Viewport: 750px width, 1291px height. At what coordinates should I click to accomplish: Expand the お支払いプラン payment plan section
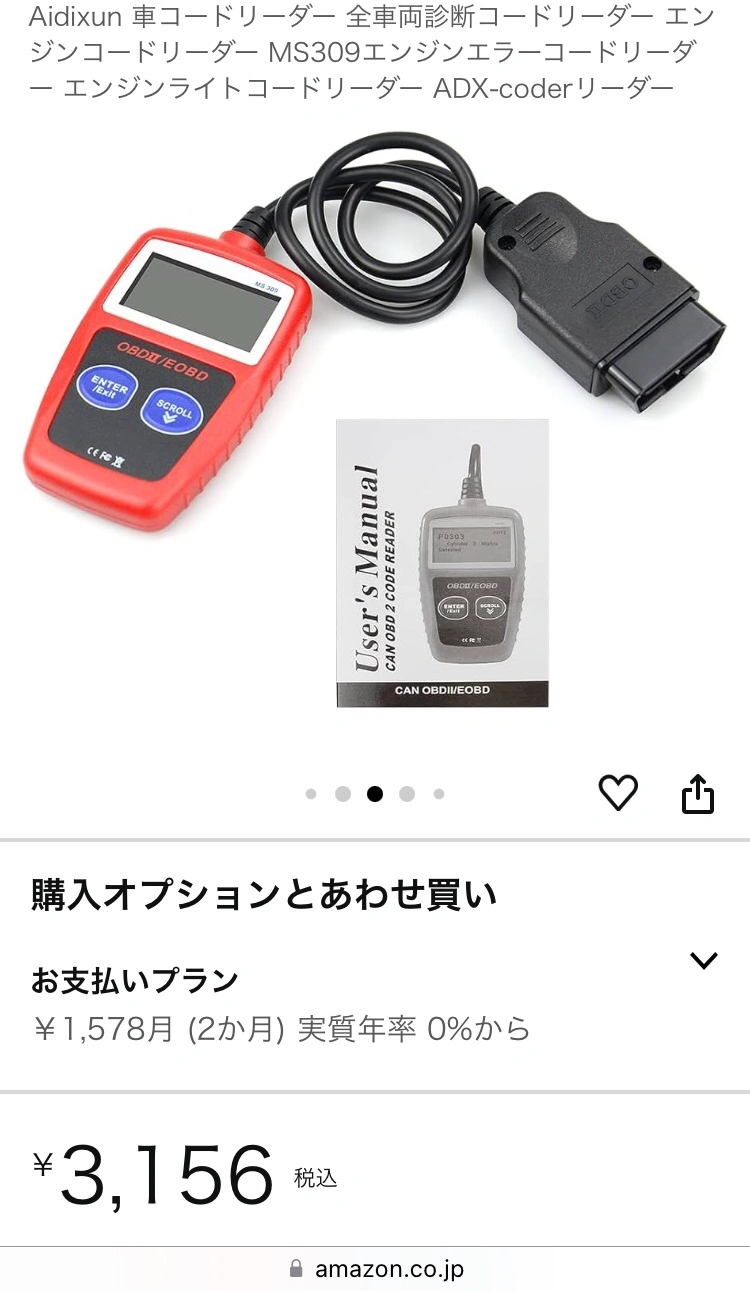click(x=704, y=961)
